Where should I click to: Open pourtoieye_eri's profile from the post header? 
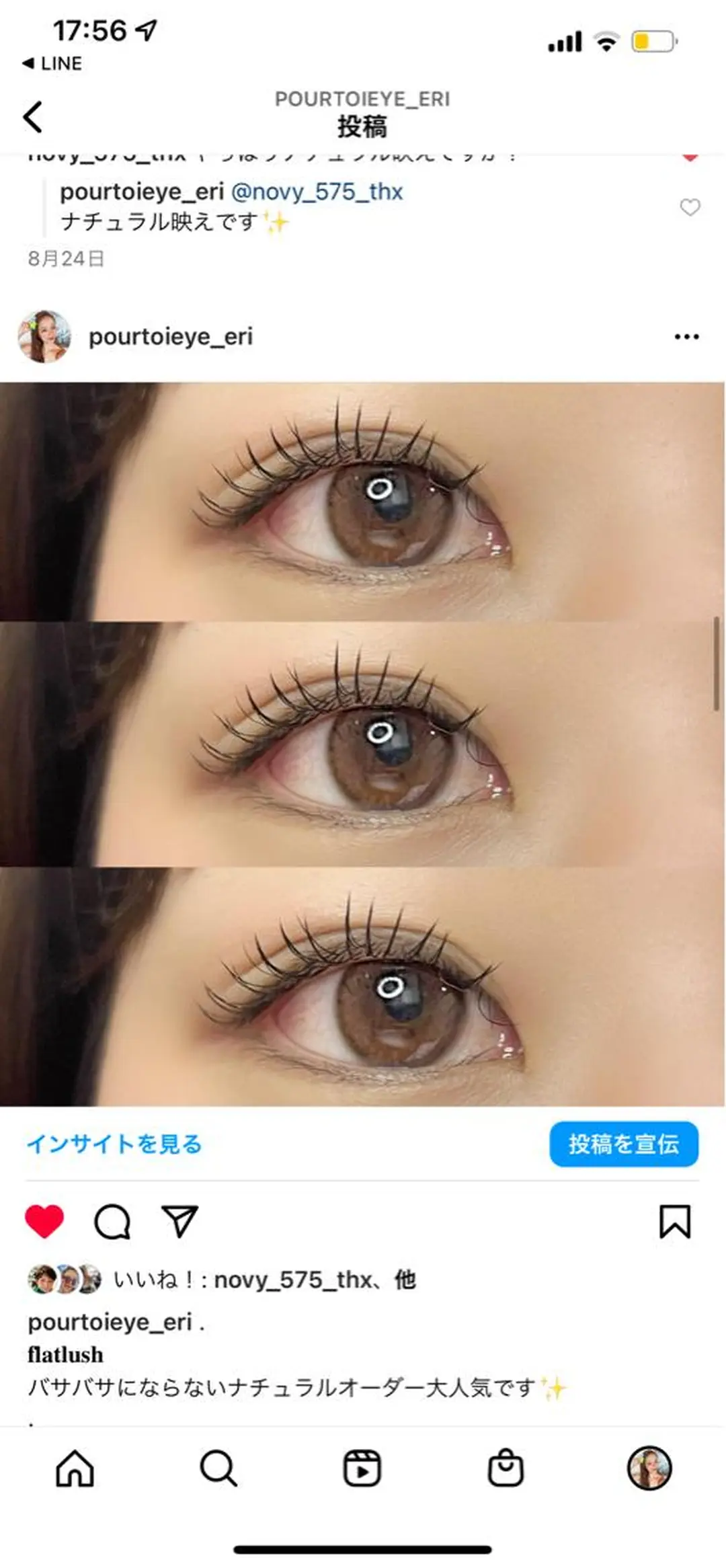(170, 337)
